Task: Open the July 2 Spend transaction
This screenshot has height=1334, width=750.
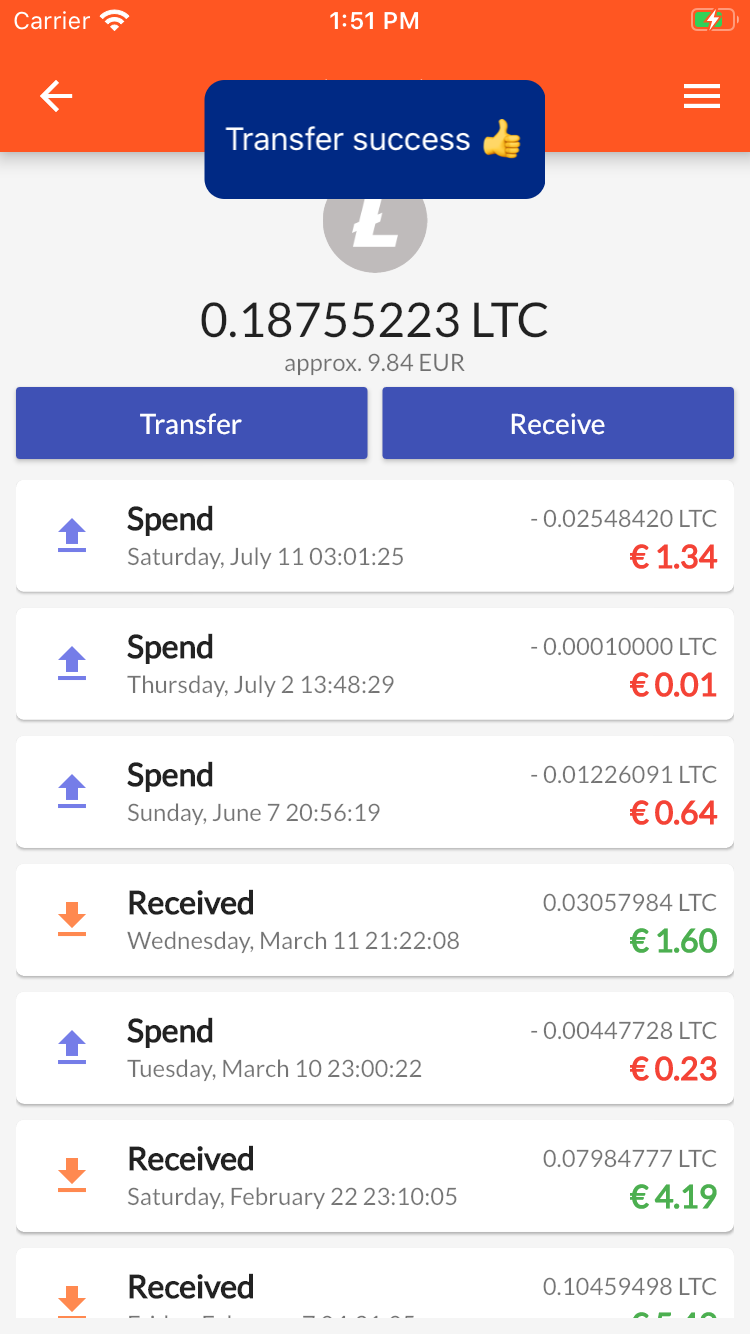Action: click(x=375, y=664)
